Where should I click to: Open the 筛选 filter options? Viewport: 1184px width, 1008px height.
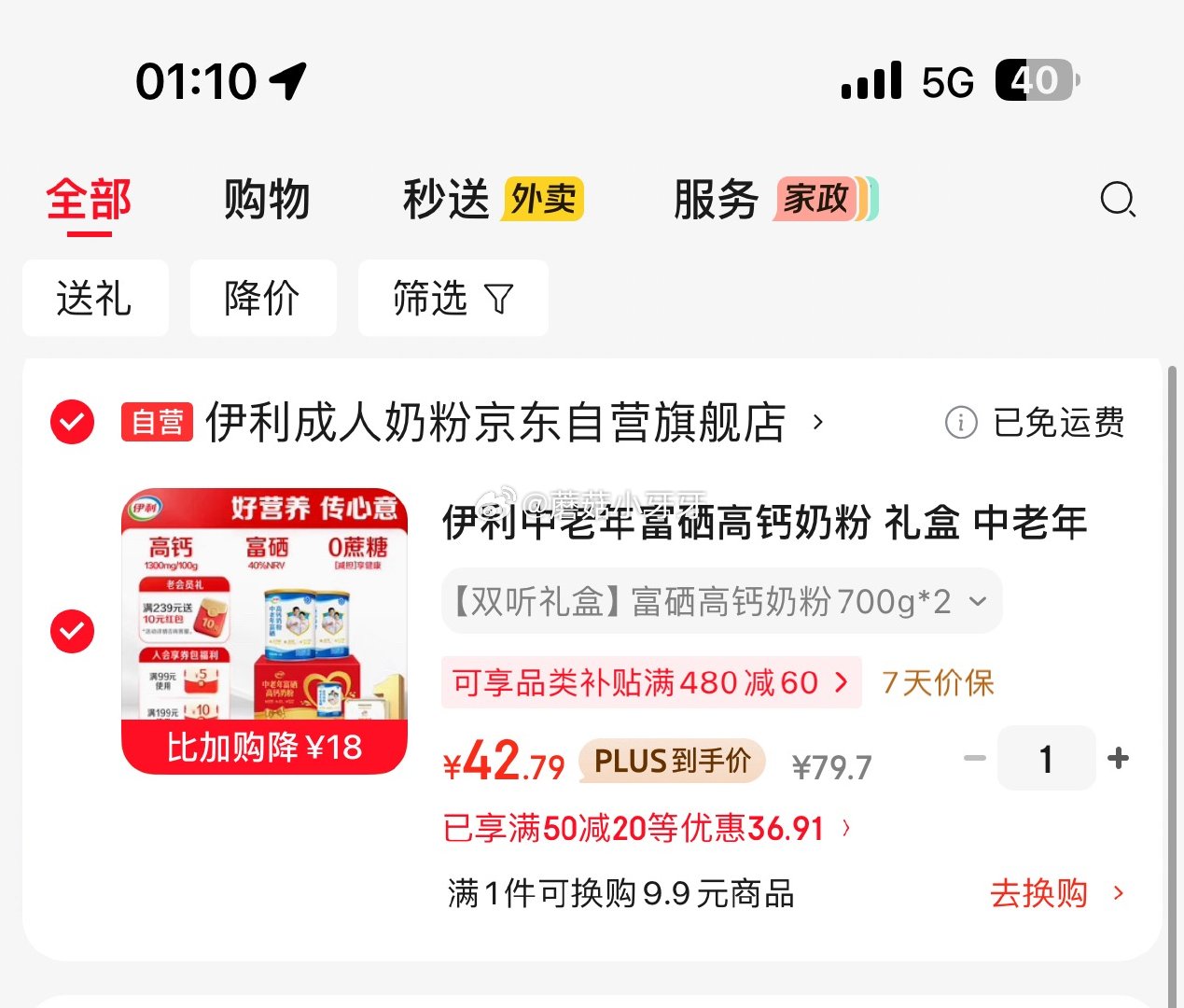(453, 299)
